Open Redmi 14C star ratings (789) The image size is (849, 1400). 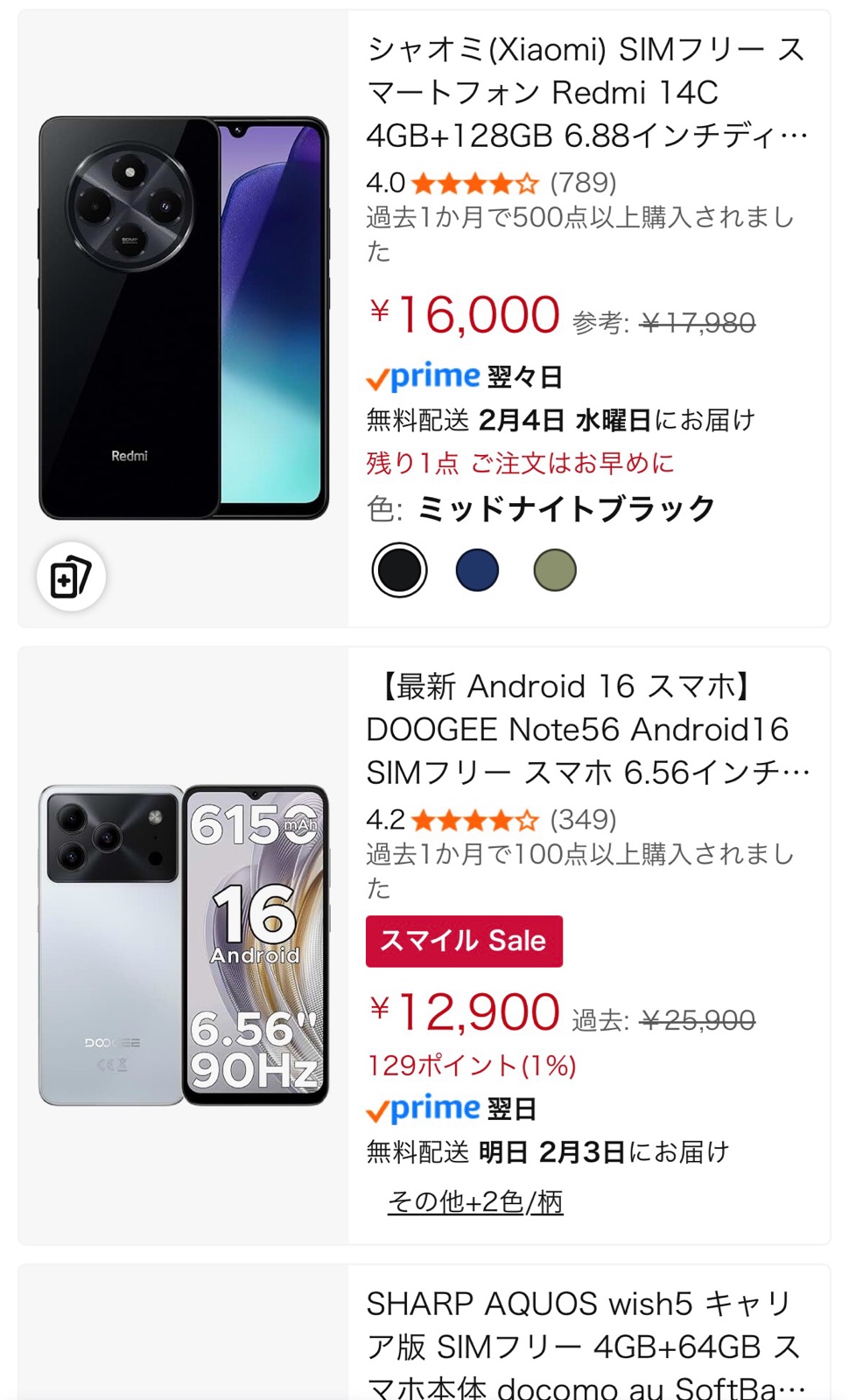tap(490, 183)
